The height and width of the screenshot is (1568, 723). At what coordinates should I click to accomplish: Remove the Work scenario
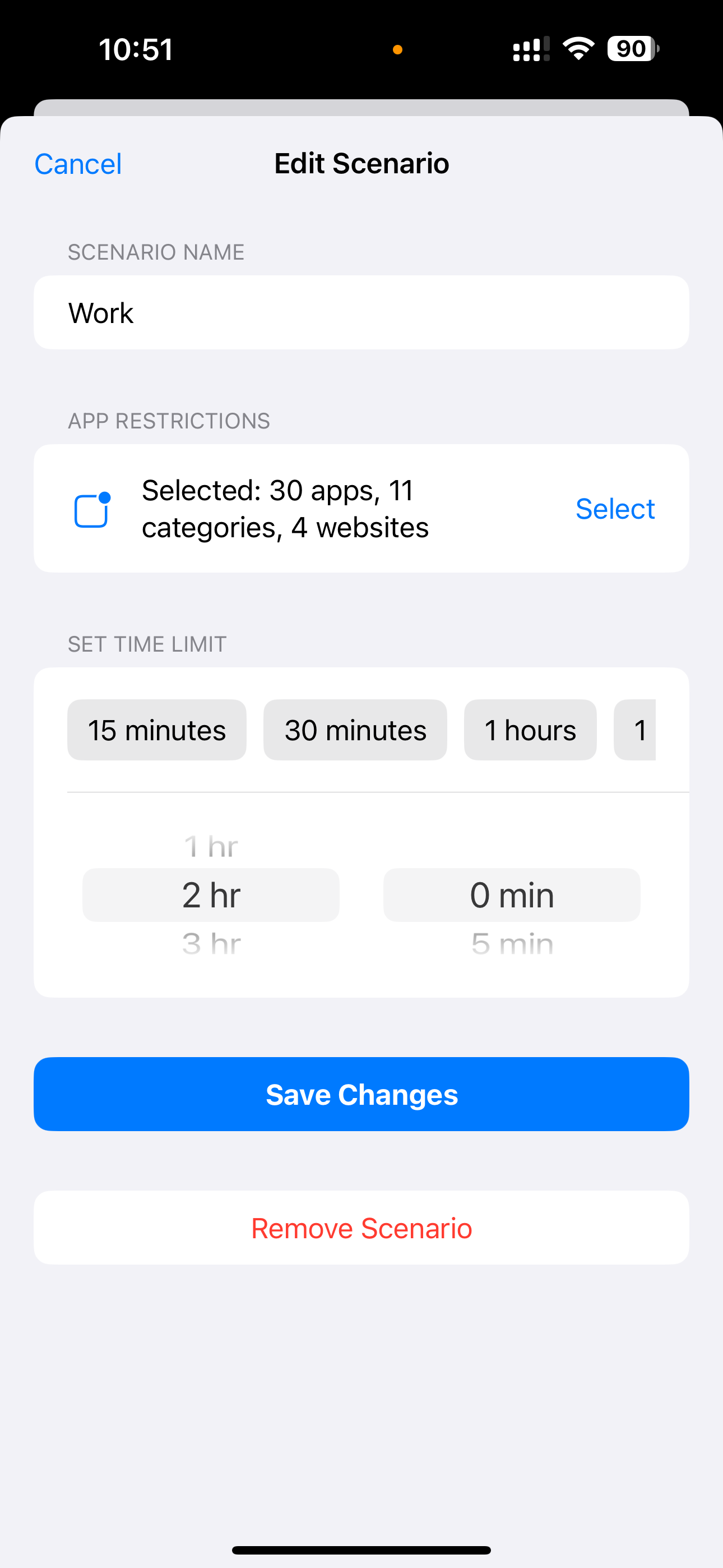(x=361, y=1228)
